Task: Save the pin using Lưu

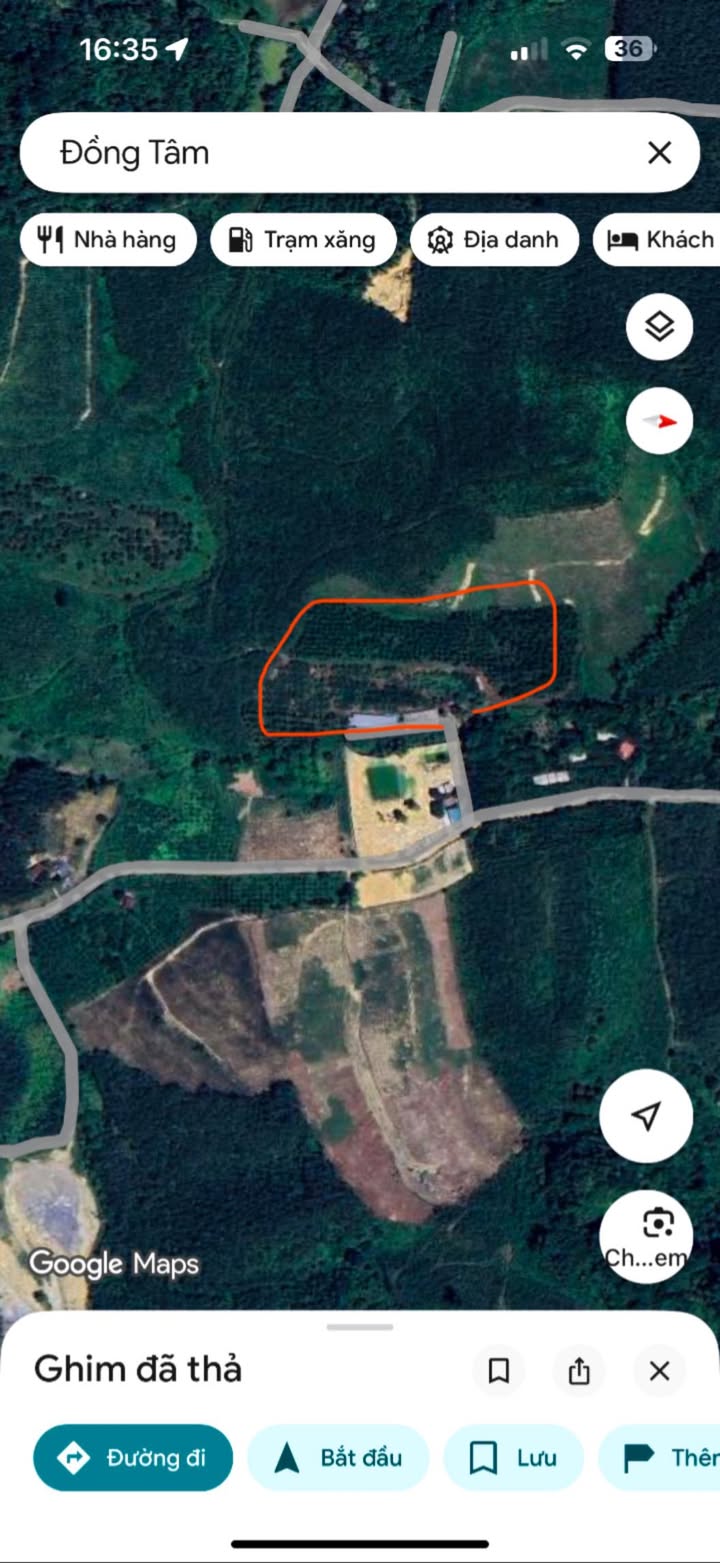Action: [x=513, y=1458]
